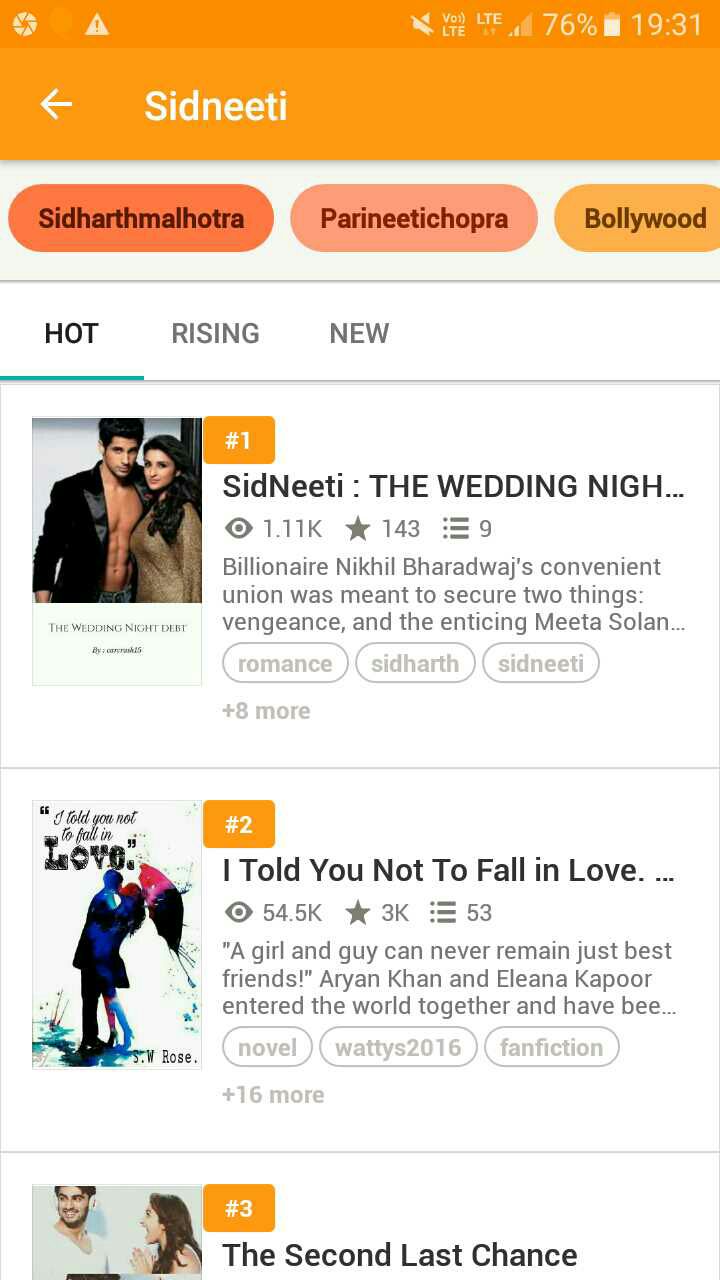
Task: Switch to the NEW tab
Action: pos(359,333)
